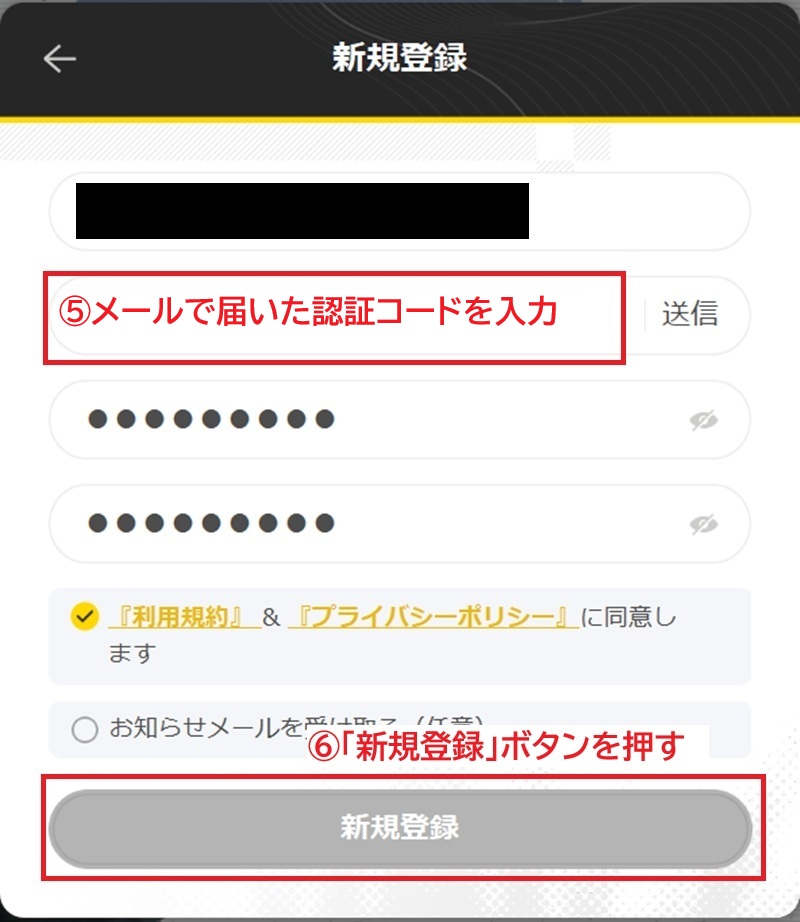Tap the grey 新規登録 button
This screenshot has width=800, height=922.
pyautogui.click(x=400, y=828)
